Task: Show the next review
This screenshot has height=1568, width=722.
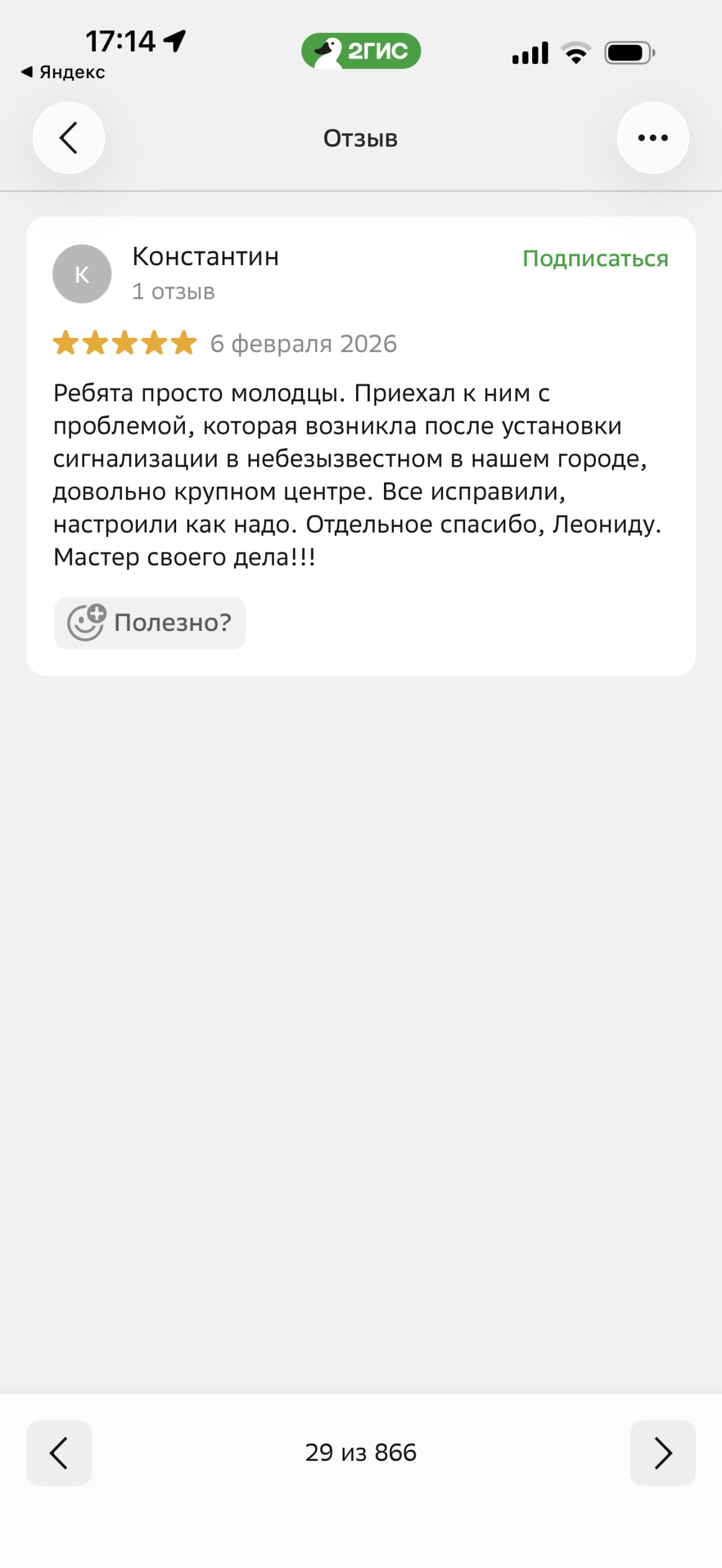Action: tap(662, 1453)
